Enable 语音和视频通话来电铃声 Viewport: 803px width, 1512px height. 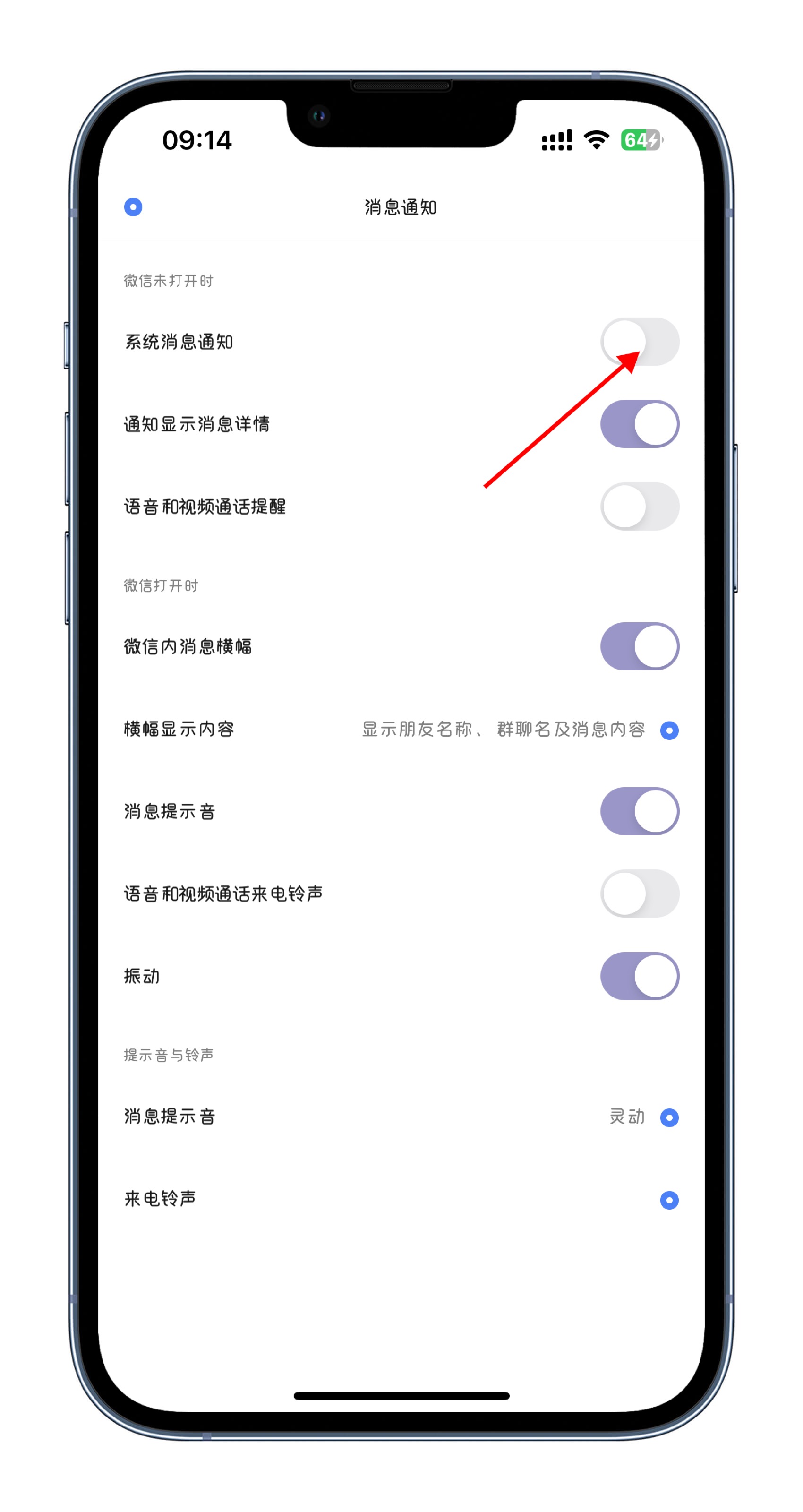pos(639,893)
